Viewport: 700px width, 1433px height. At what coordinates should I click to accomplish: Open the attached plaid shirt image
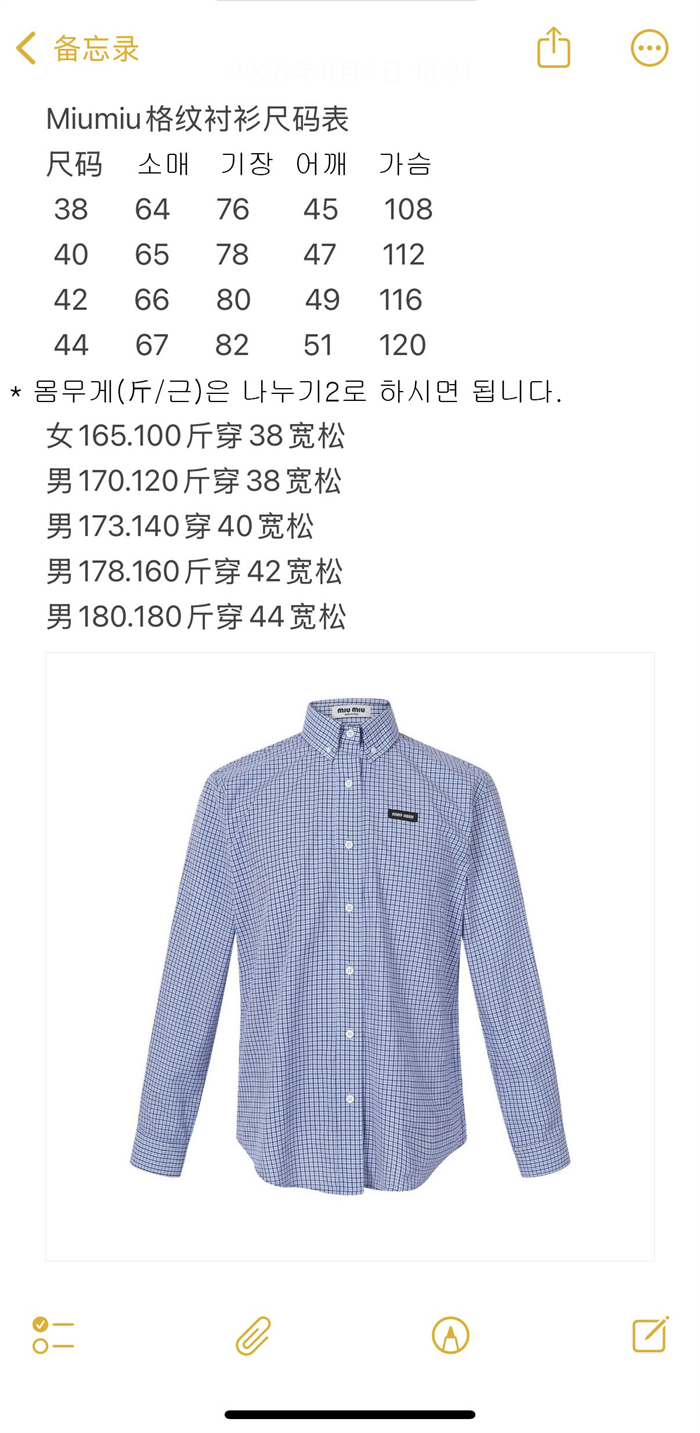point(350,955)
